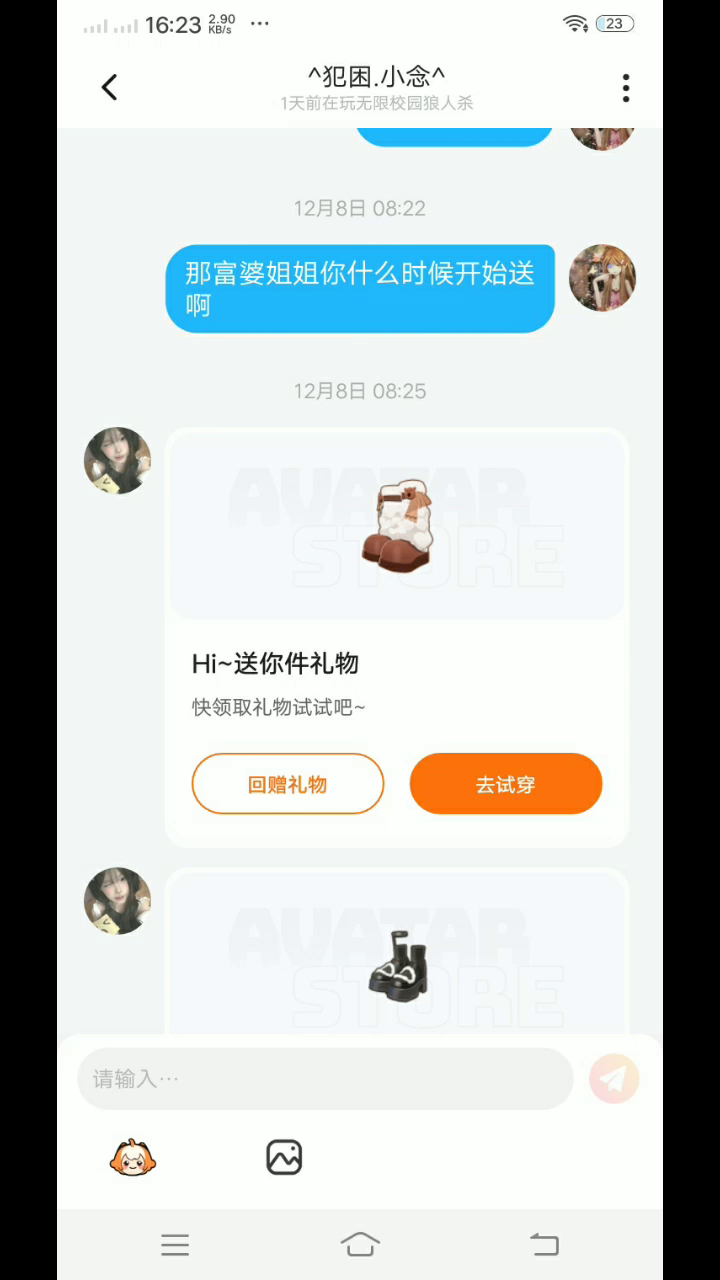
Task: Go to the system home screen
Action: (360, 1245)
